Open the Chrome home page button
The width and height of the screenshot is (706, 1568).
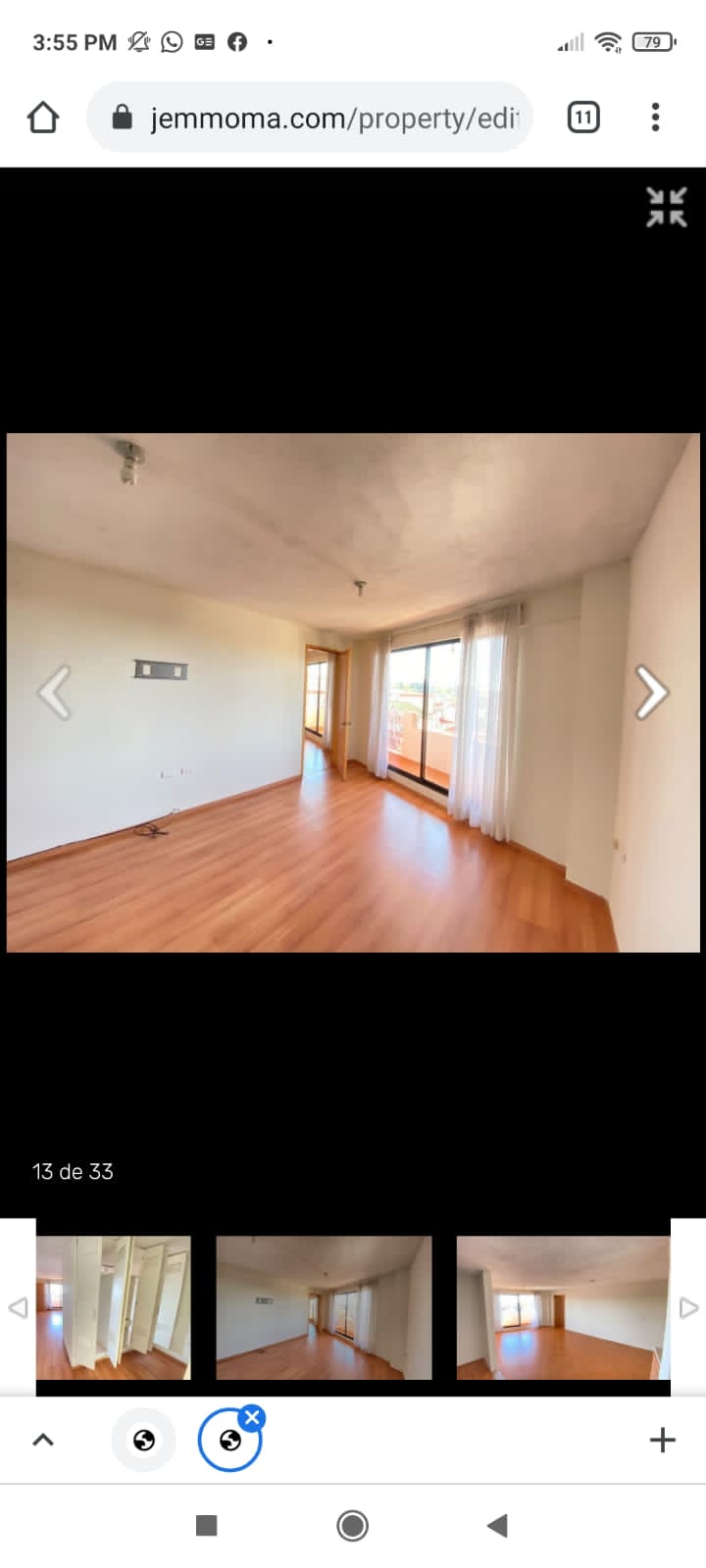43,118
